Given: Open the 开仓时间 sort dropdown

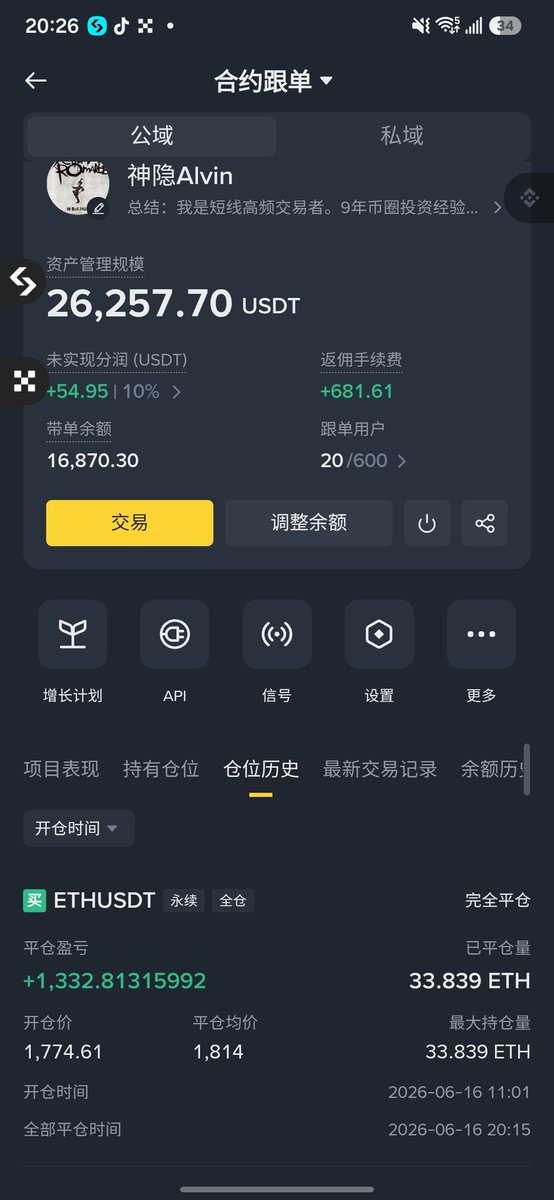Looking at the screenshot, I should point(78,828).
